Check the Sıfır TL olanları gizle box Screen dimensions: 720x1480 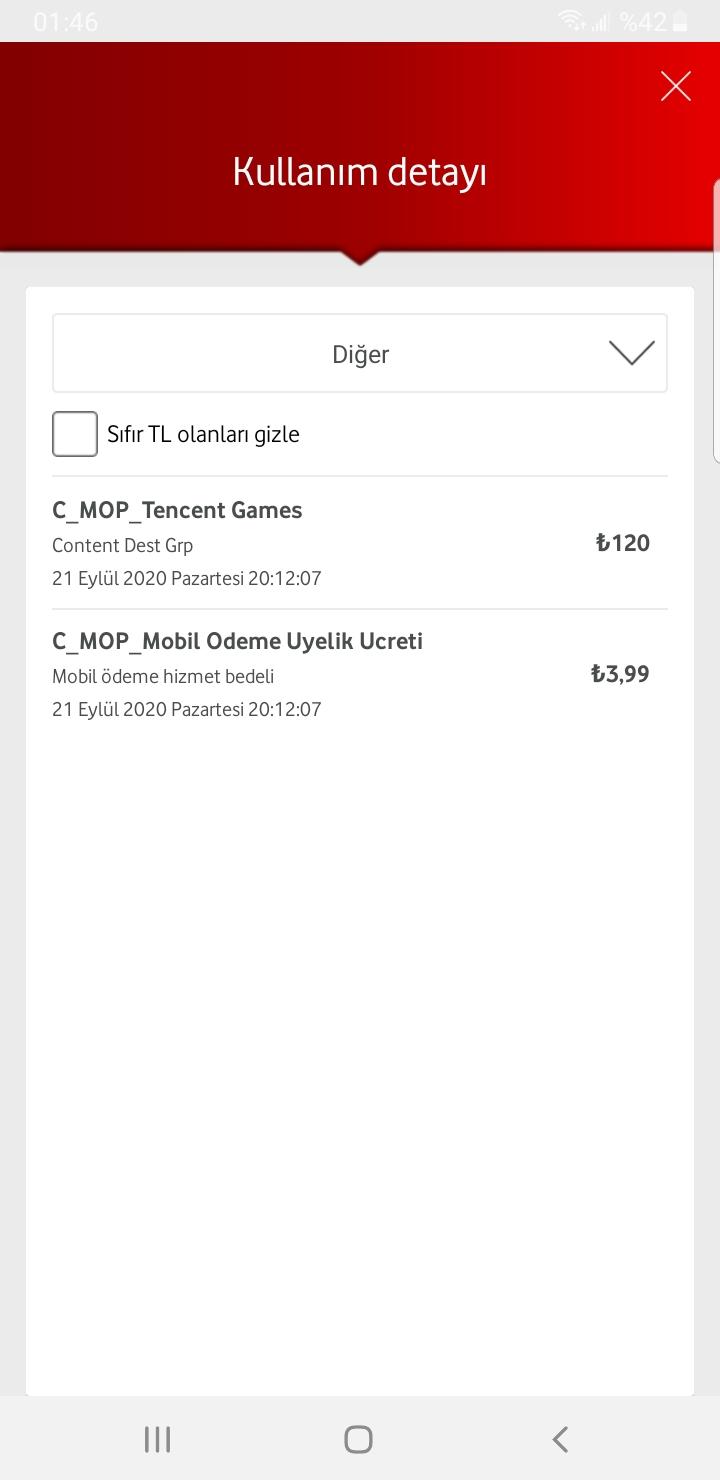coord(75,434)
